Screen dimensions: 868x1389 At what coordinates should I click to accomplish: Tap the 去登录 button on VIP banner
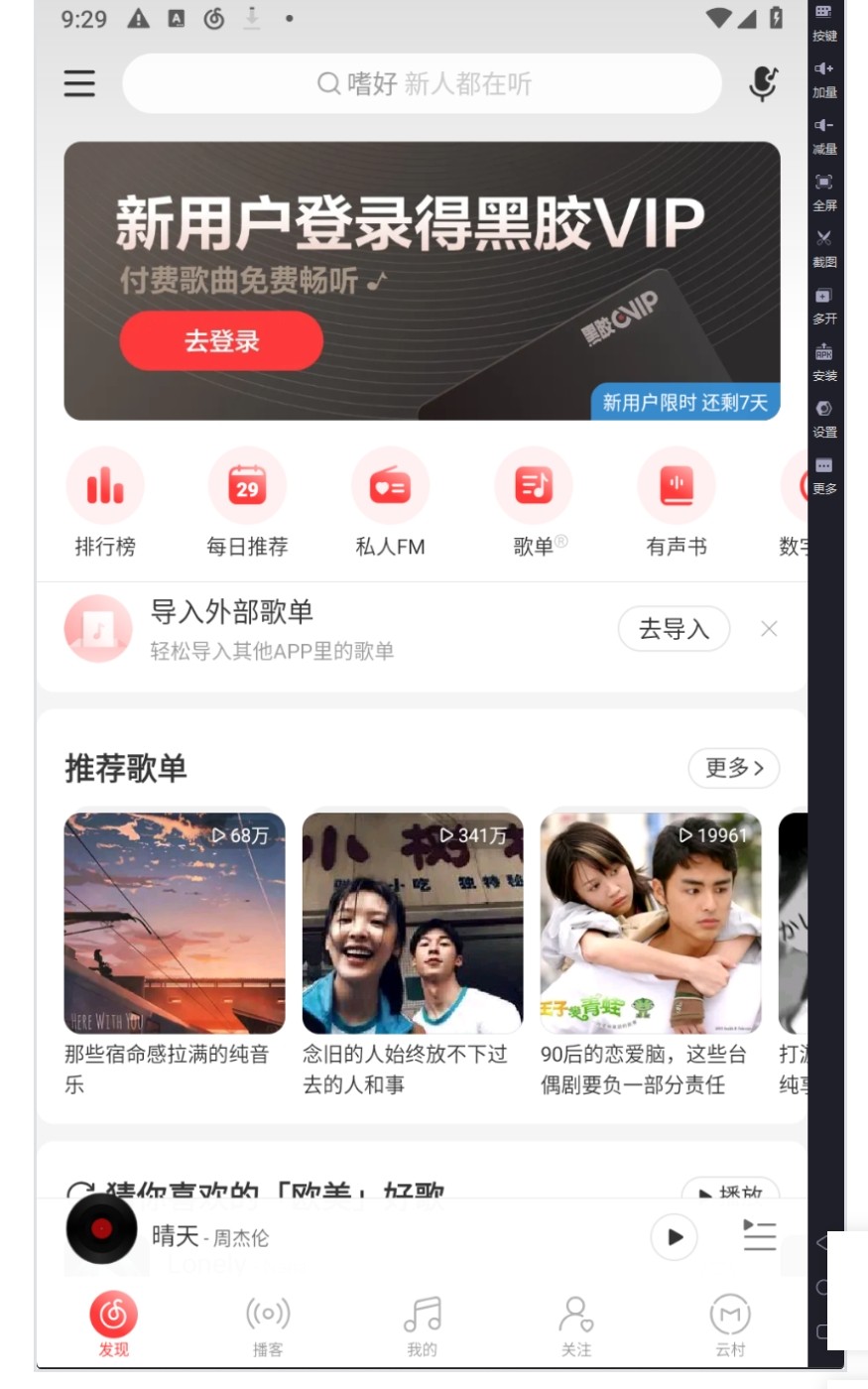tap(221, 340)
